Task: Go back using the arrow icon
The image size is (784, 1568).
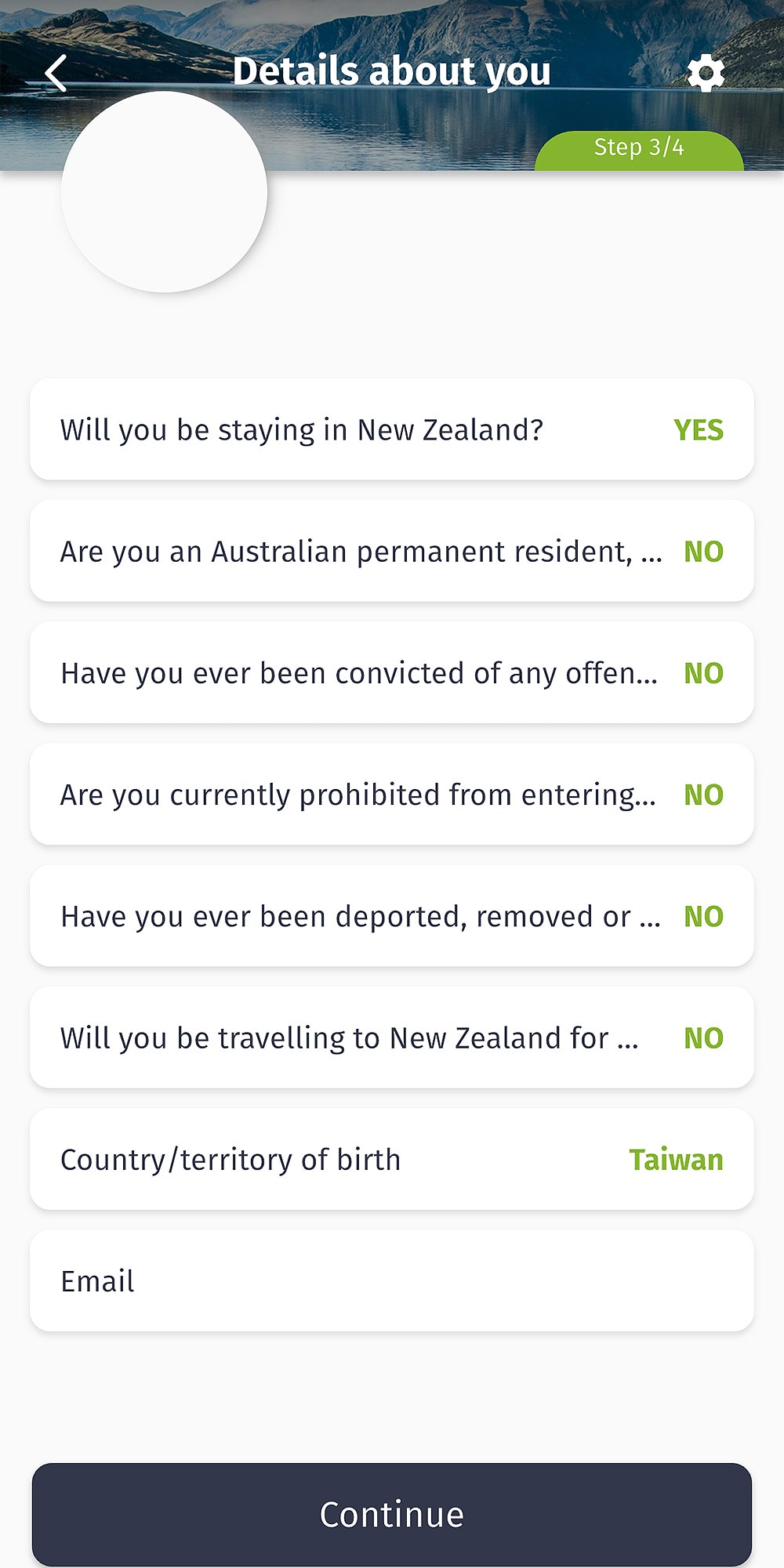Action: coord(56,74)
